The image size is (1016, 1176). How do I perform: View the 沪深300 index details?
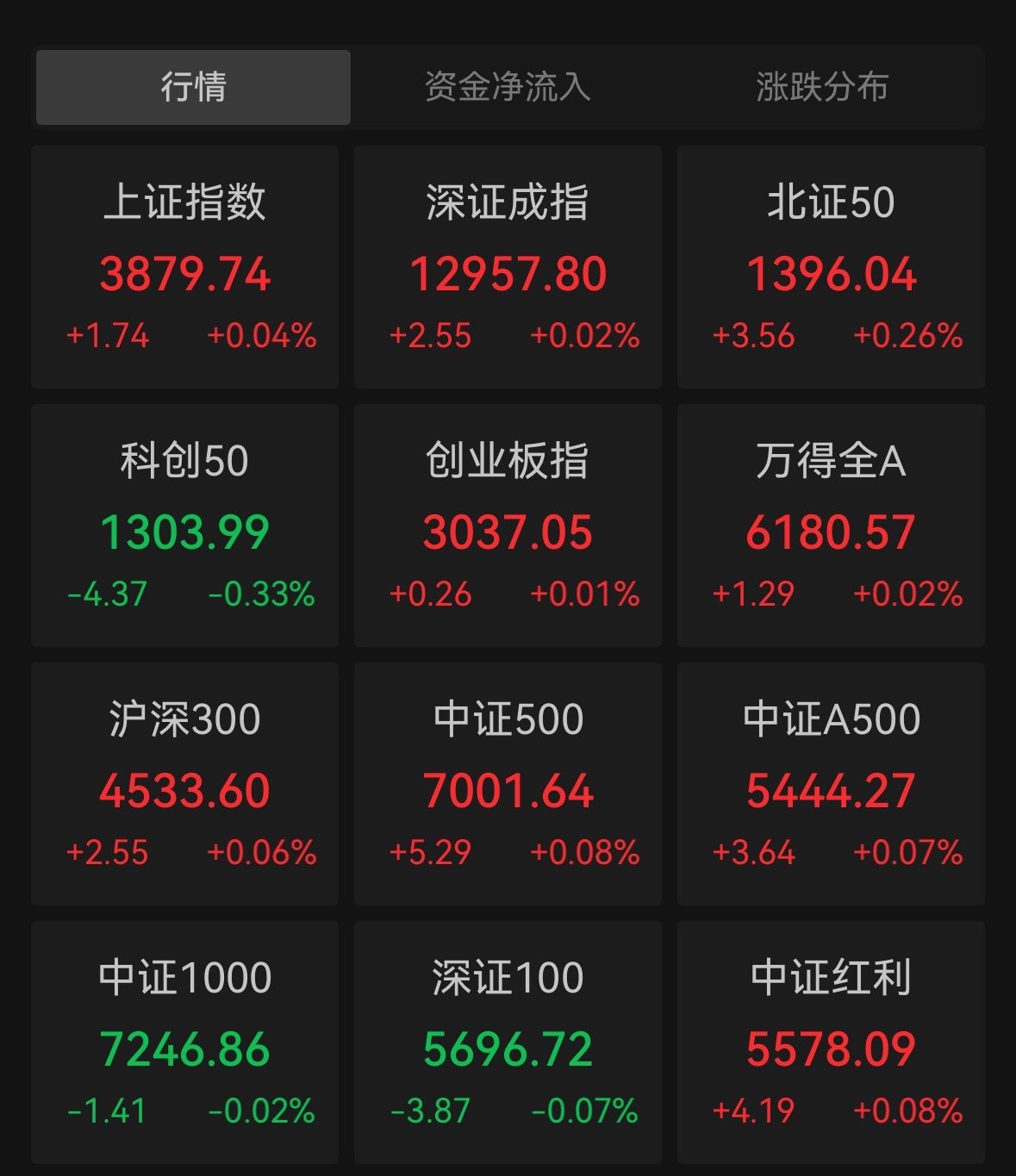point(184,784)
